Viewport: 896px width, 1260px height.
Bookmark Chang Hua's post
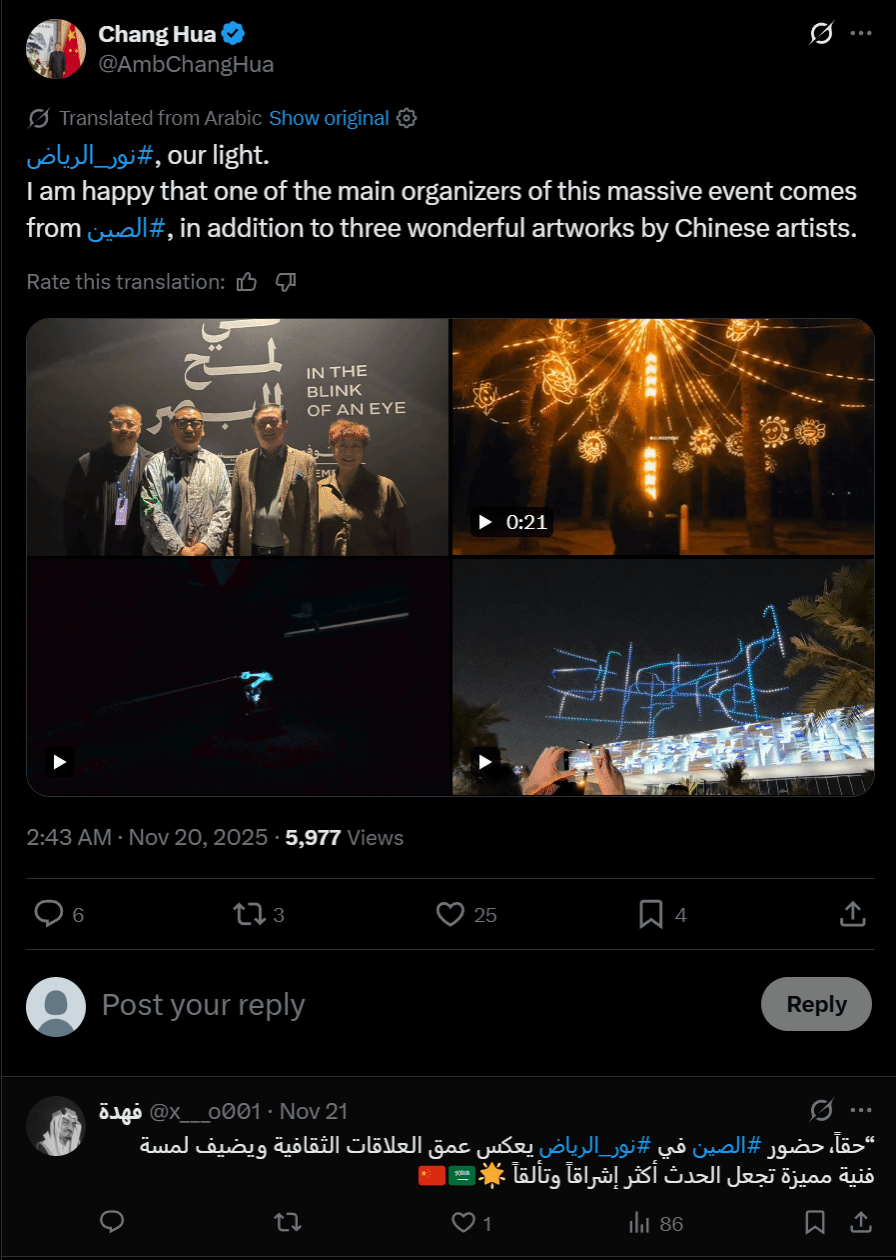click(651, 914)
